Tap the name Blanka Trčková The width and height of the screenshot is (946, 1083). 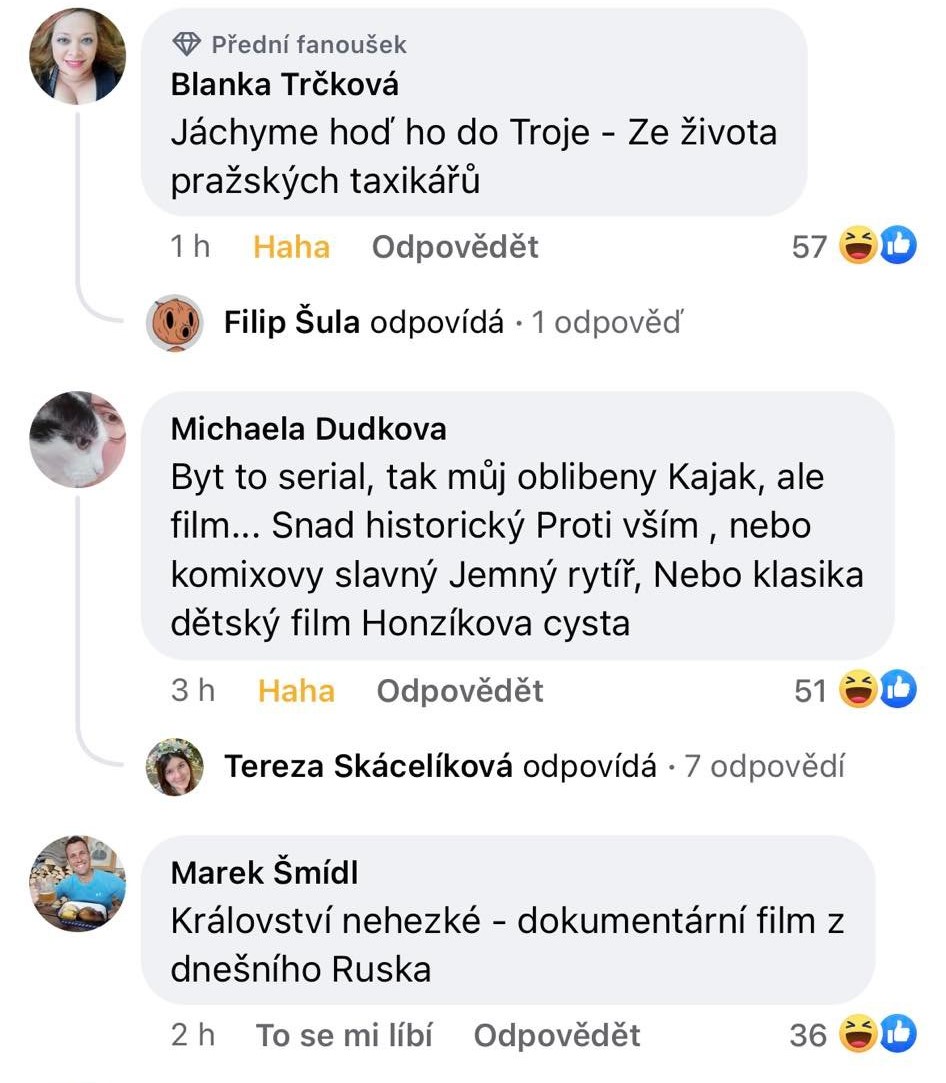click(x=285, y=85)
